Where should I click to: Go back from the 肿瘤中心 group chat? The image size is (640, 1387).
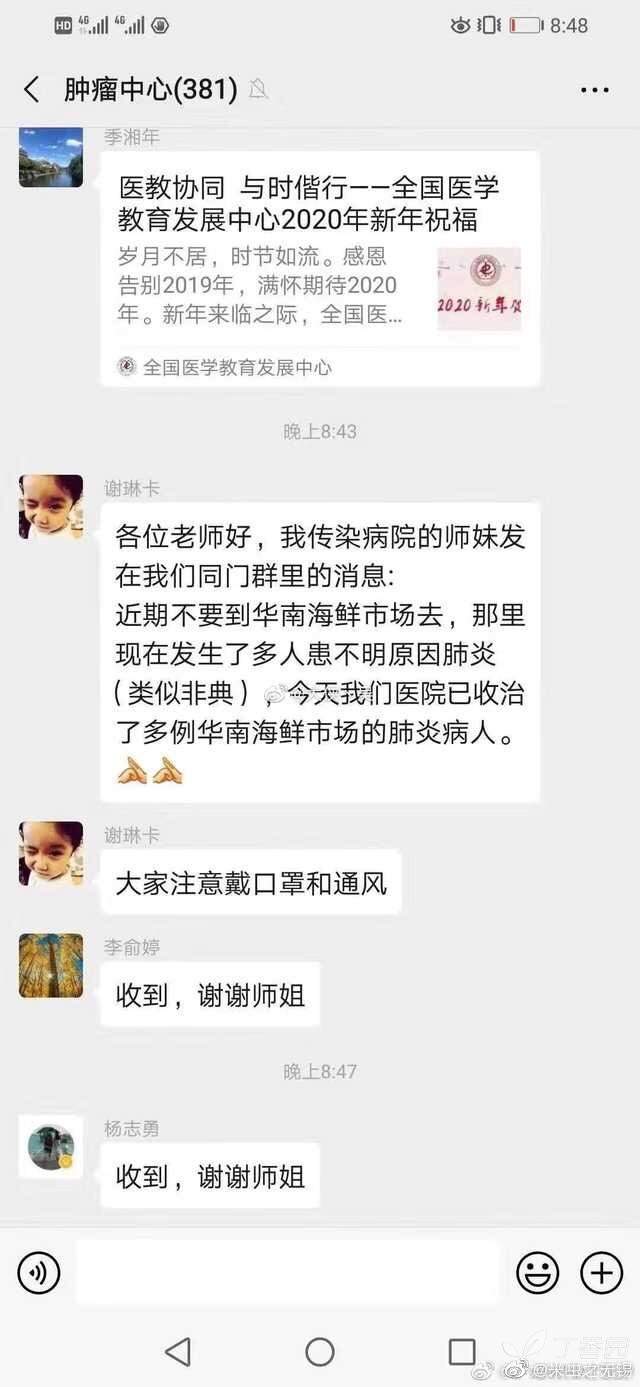tap(32, 90)
